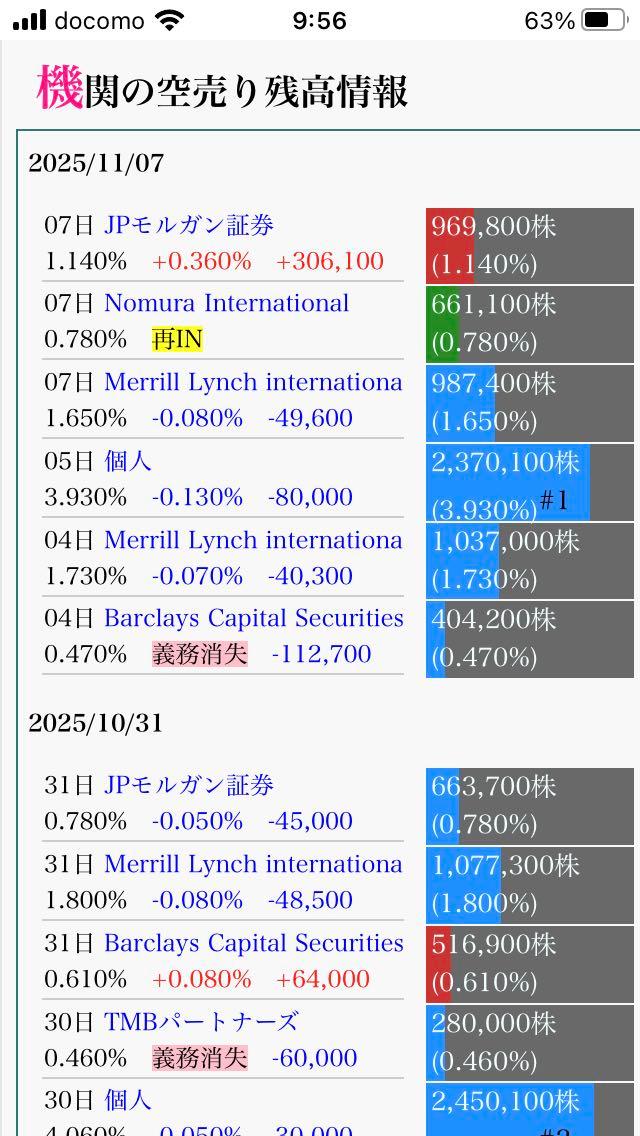Screen dimensions: 640x1136
Task: Open the JPモルガン証券 link dated 07日
Action: tap(189, 225)
